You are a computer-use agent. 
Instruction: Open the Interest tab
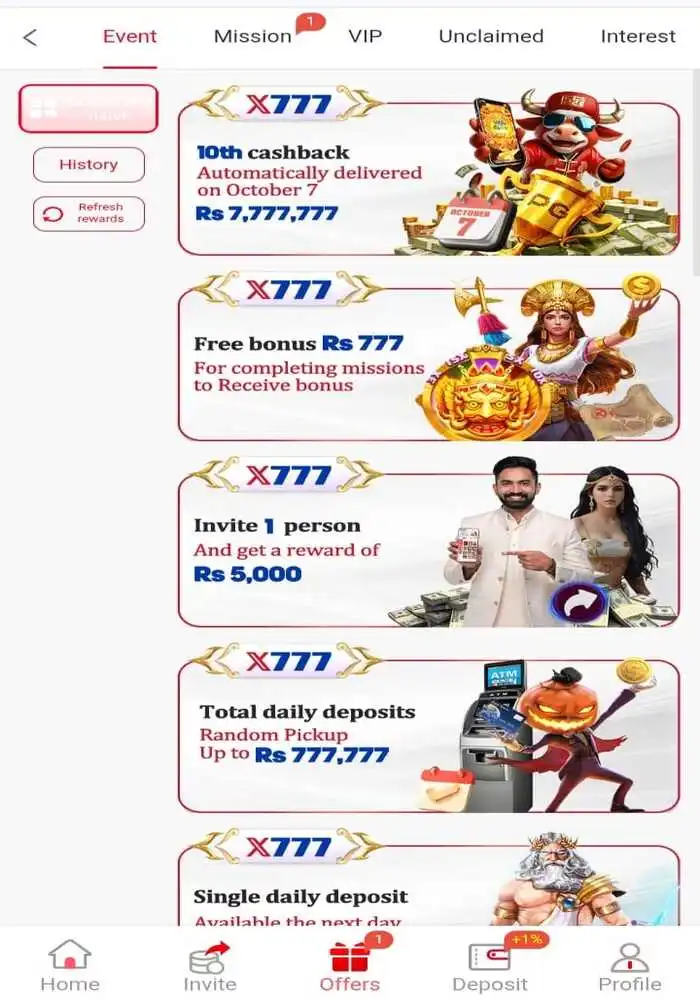(x=638, y=36)
